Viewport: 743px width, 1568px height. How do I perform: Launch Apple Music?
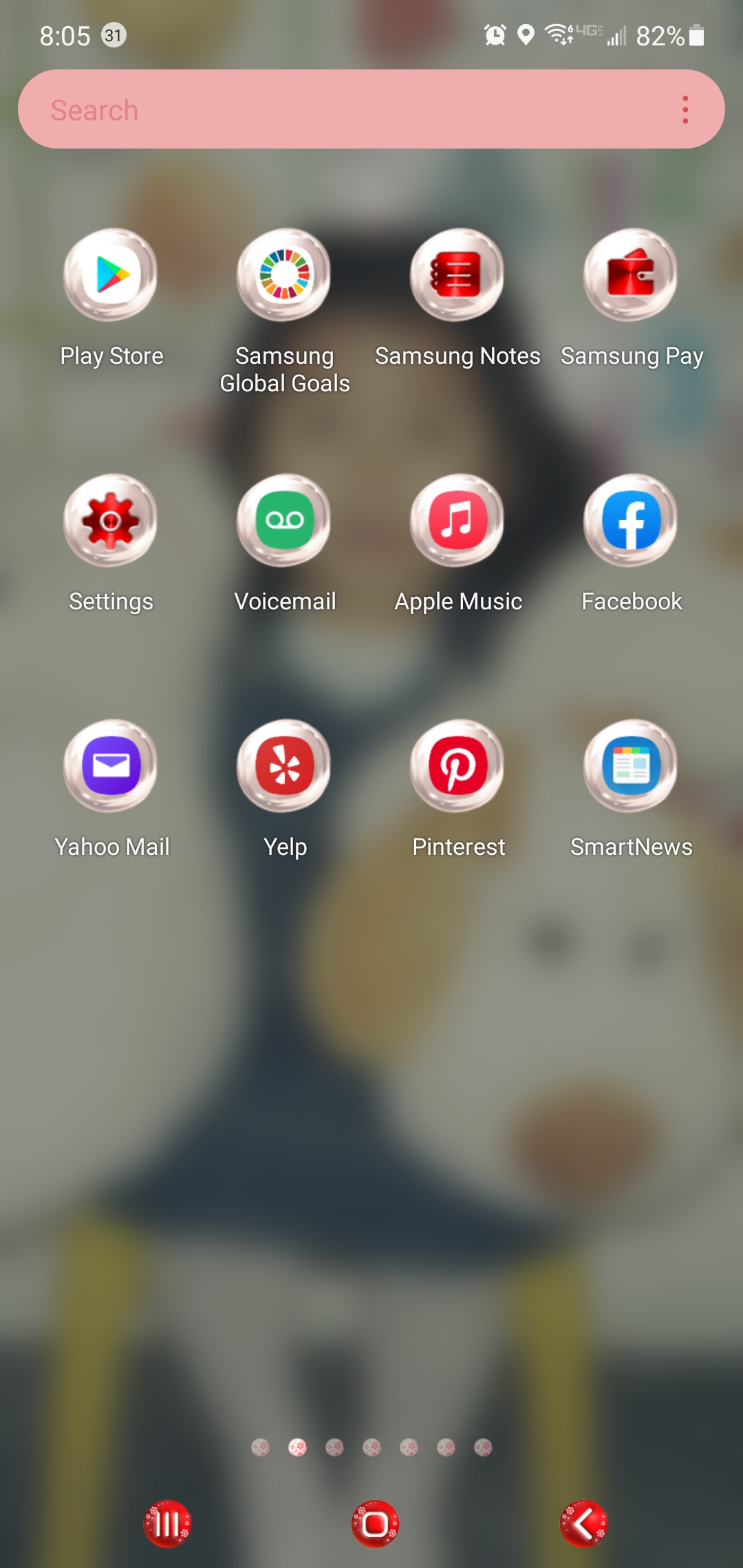[457, 521]
